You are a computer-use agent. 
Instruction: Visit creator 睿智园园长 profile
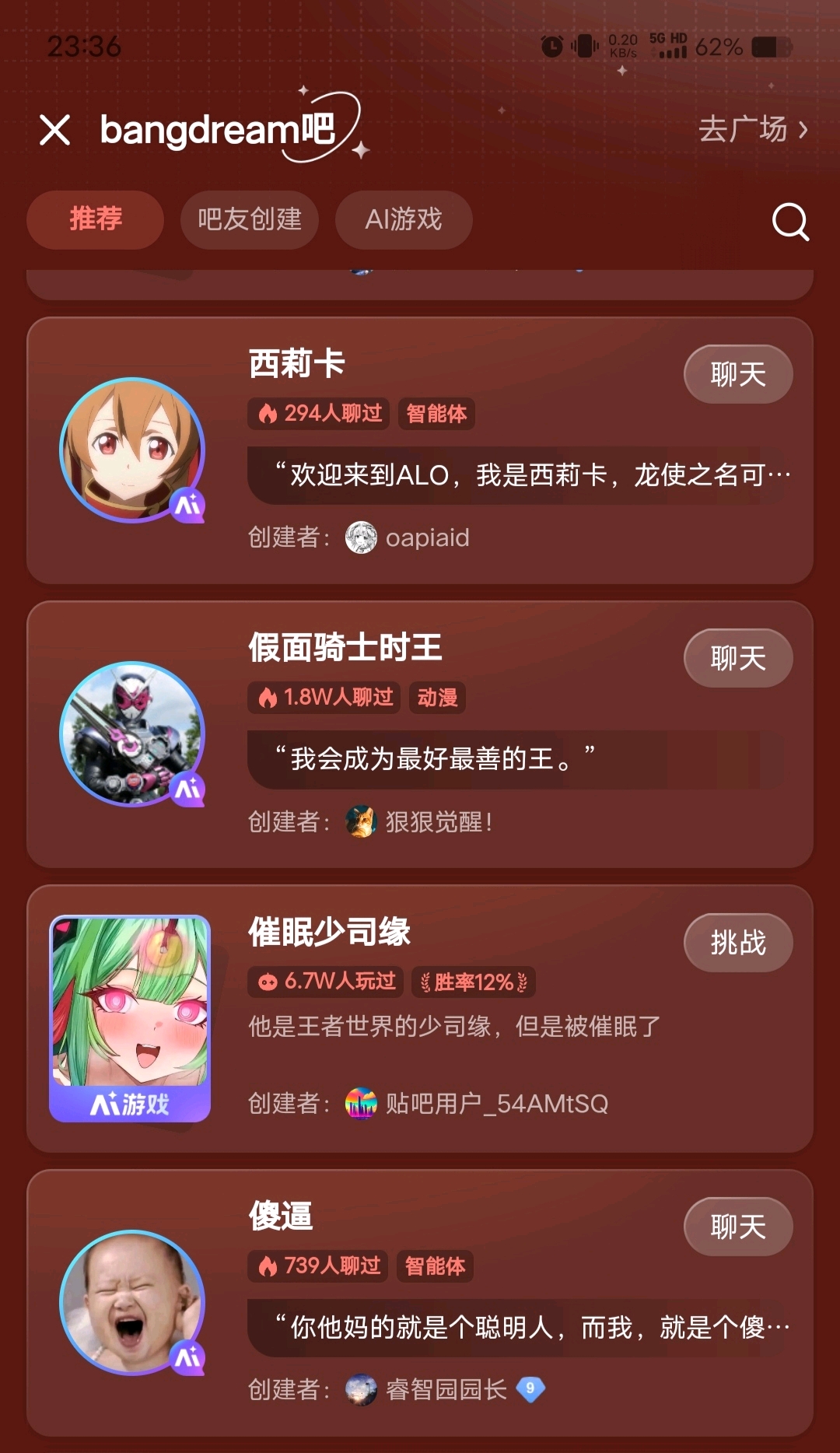446,1389
